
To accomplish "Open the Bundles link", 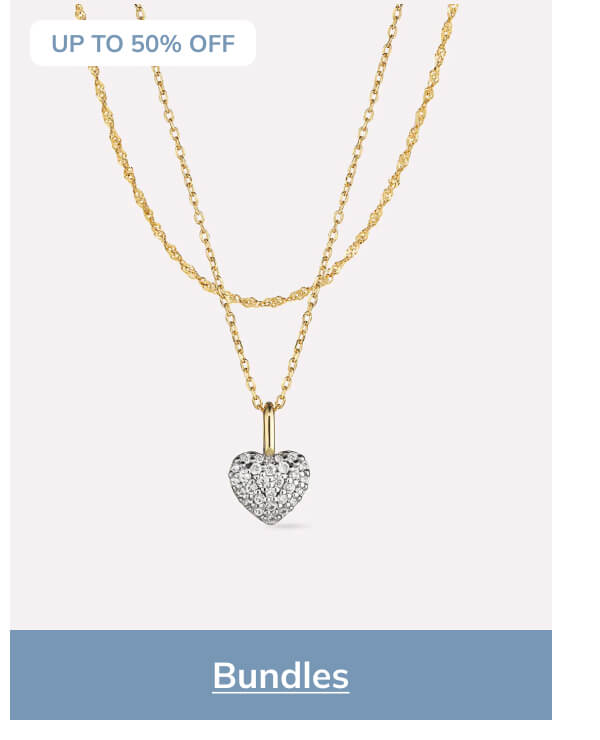I will tap(280, 676).
